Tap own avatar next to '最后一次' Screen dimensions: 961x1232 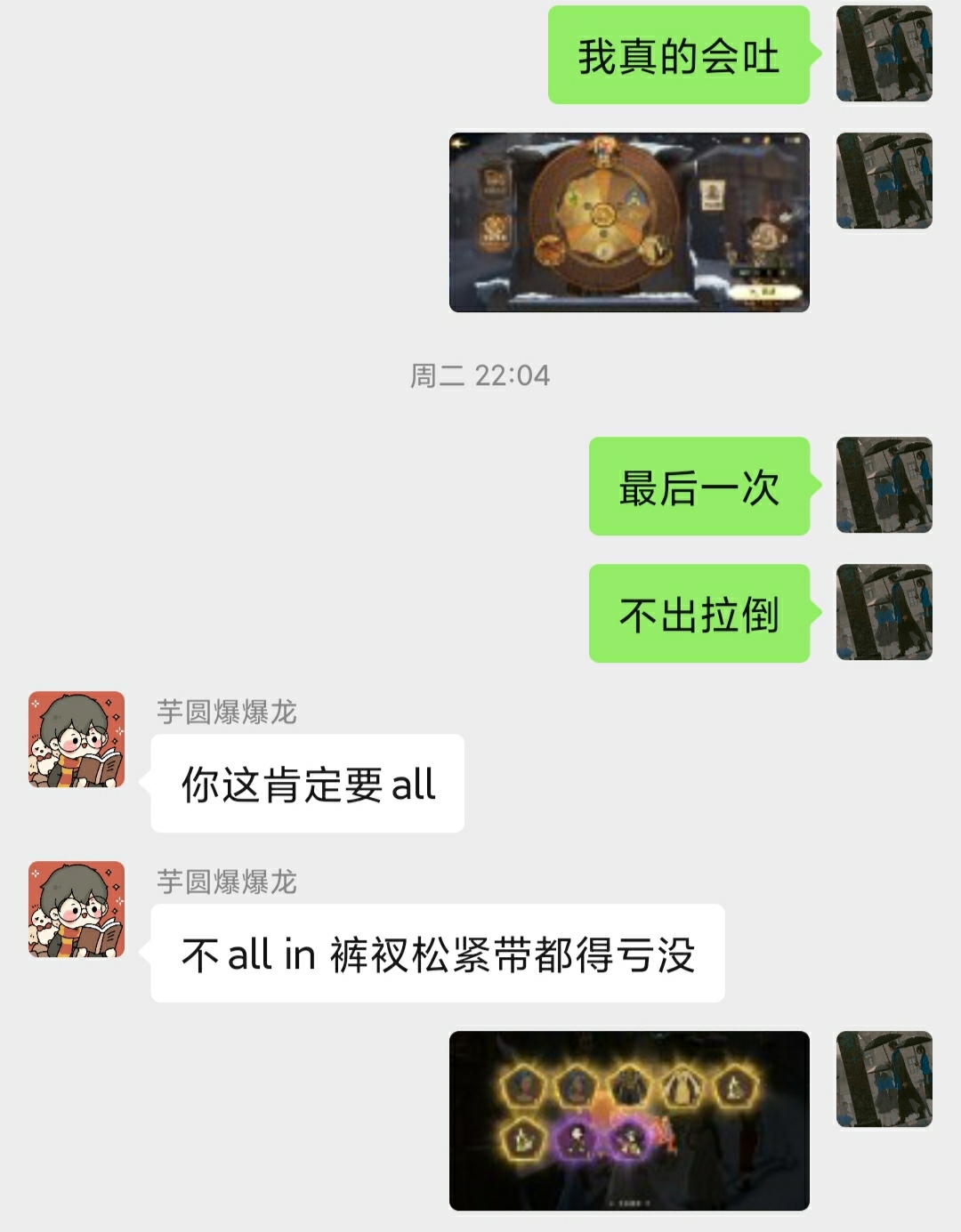point(884,486)
